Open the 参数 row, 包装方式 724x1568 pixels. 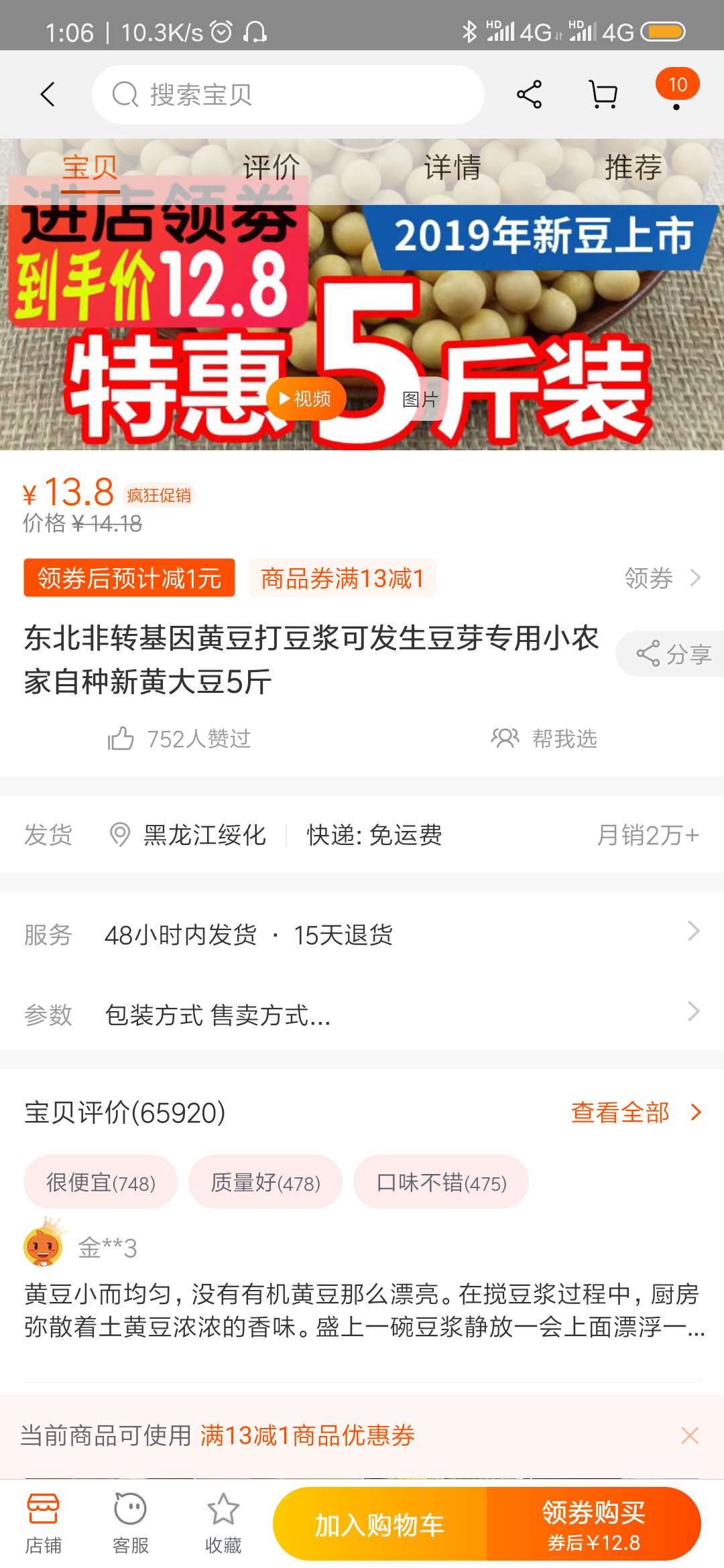pos(362,1015)
